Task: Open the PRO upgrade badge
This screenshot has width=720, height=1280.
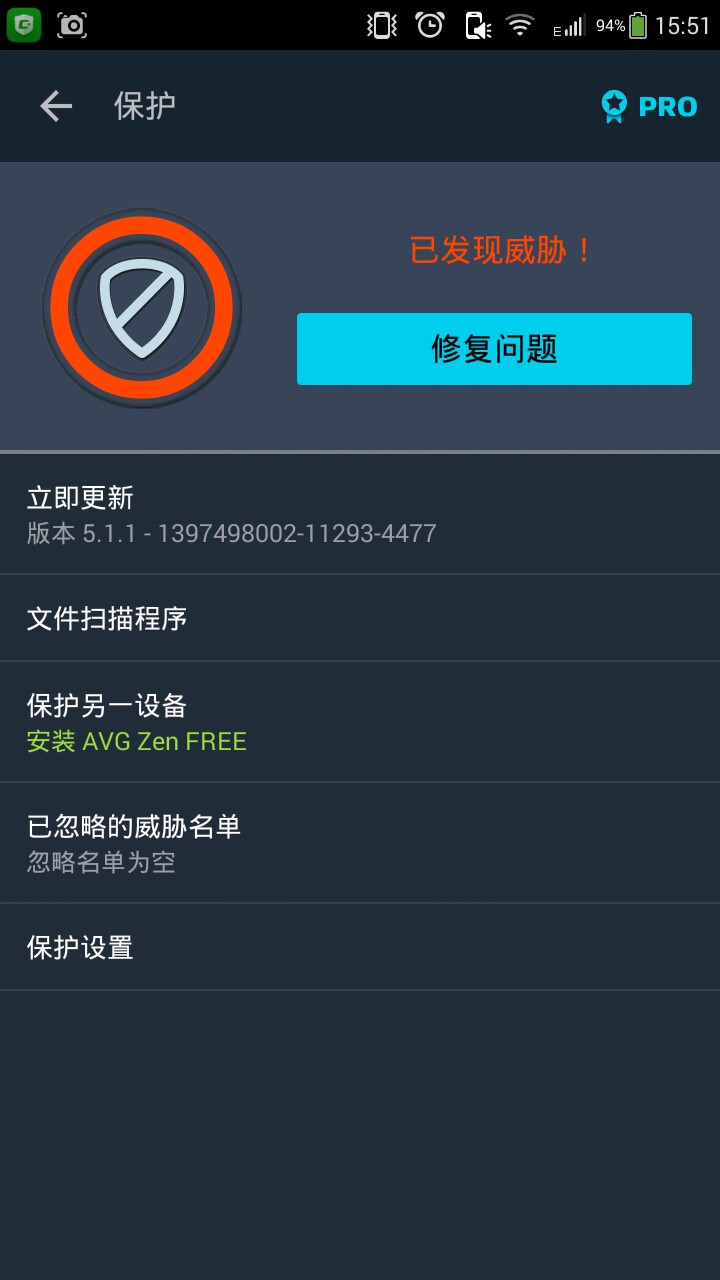Action: click(648, 106)
